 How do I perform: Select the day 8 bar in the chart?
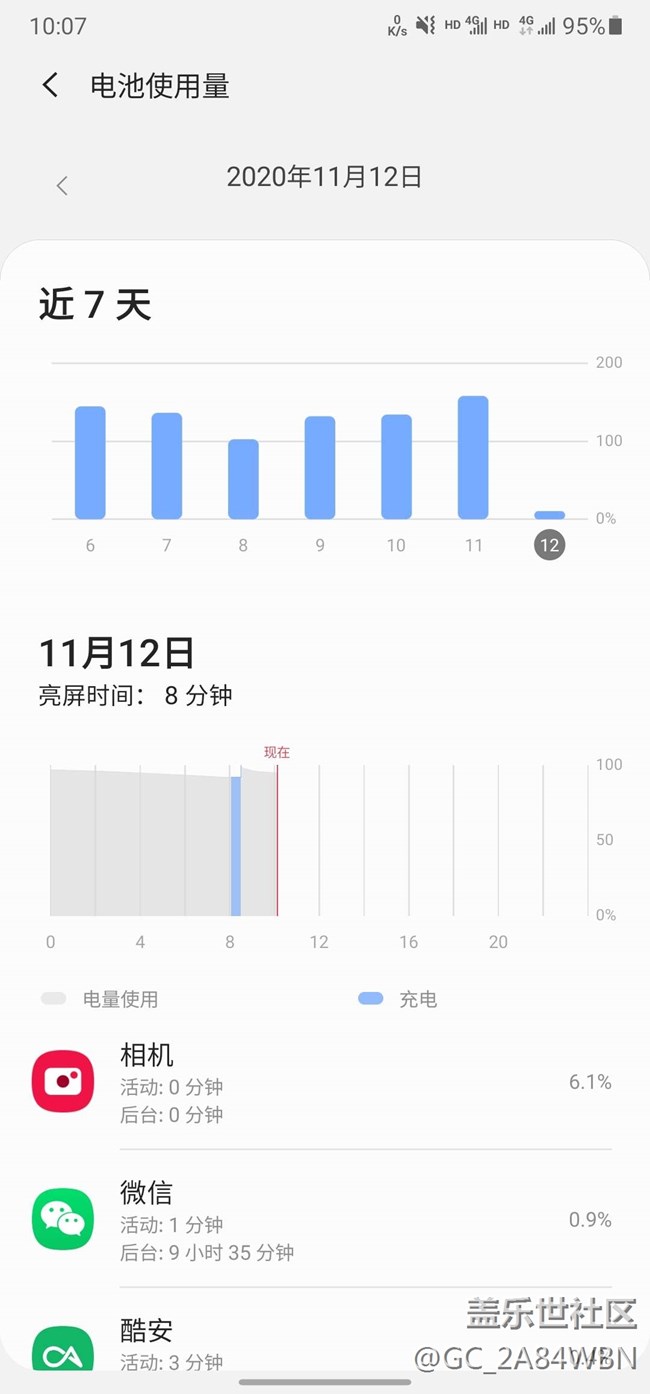(243, 479)
